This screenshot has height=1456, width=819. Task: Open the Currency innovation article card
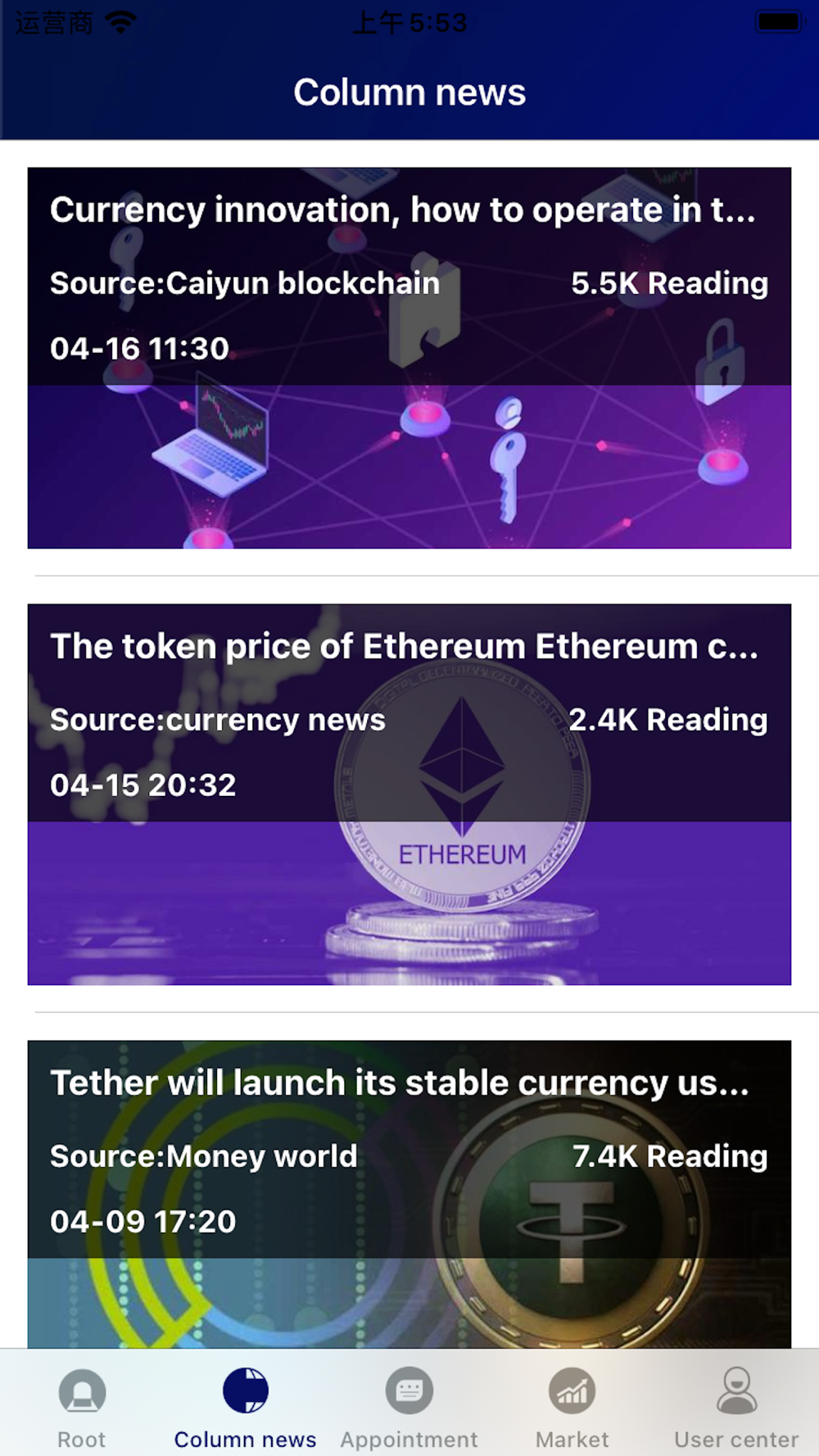point(409,358)
